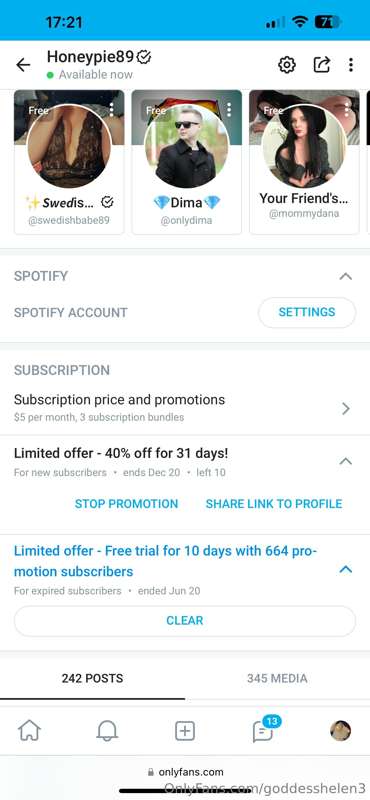Open the @swedishbabe89 profile card
The height and width of the screenshot is (800, 370).
(69, 162)
